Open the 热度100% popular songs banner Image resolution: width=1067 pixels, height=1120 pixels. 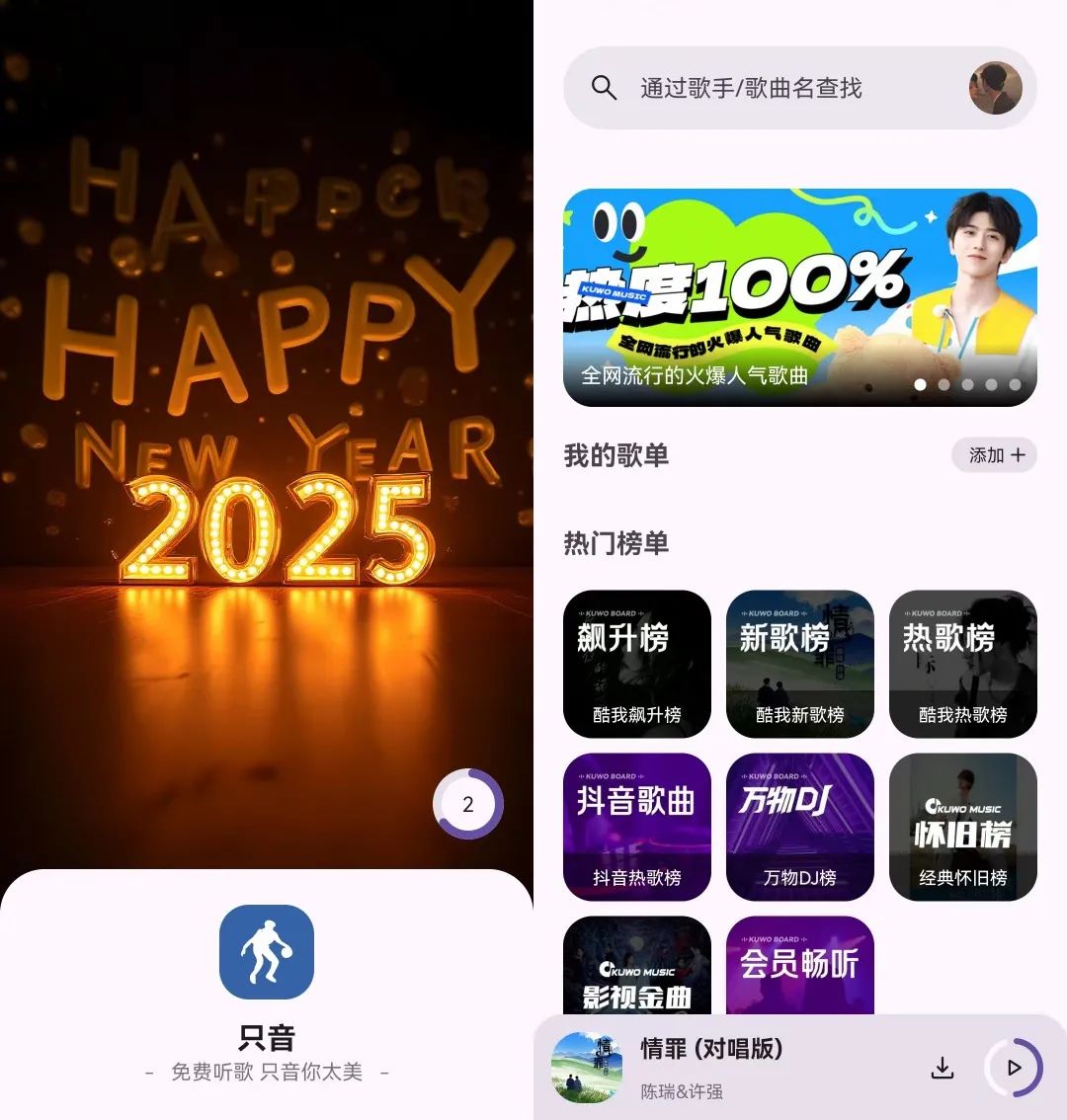799,297
